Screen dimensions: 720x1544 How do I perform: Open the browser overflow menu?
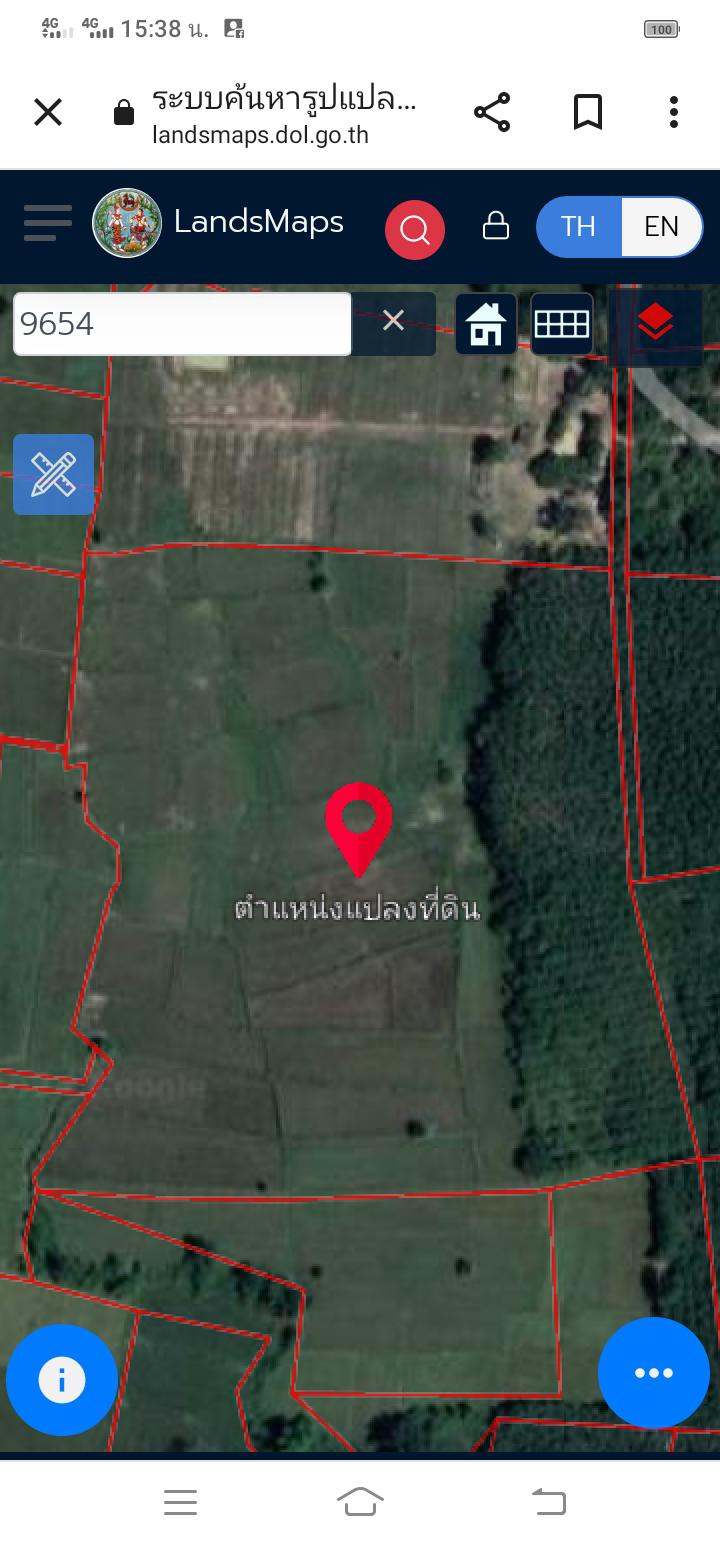tap(674, 112)
